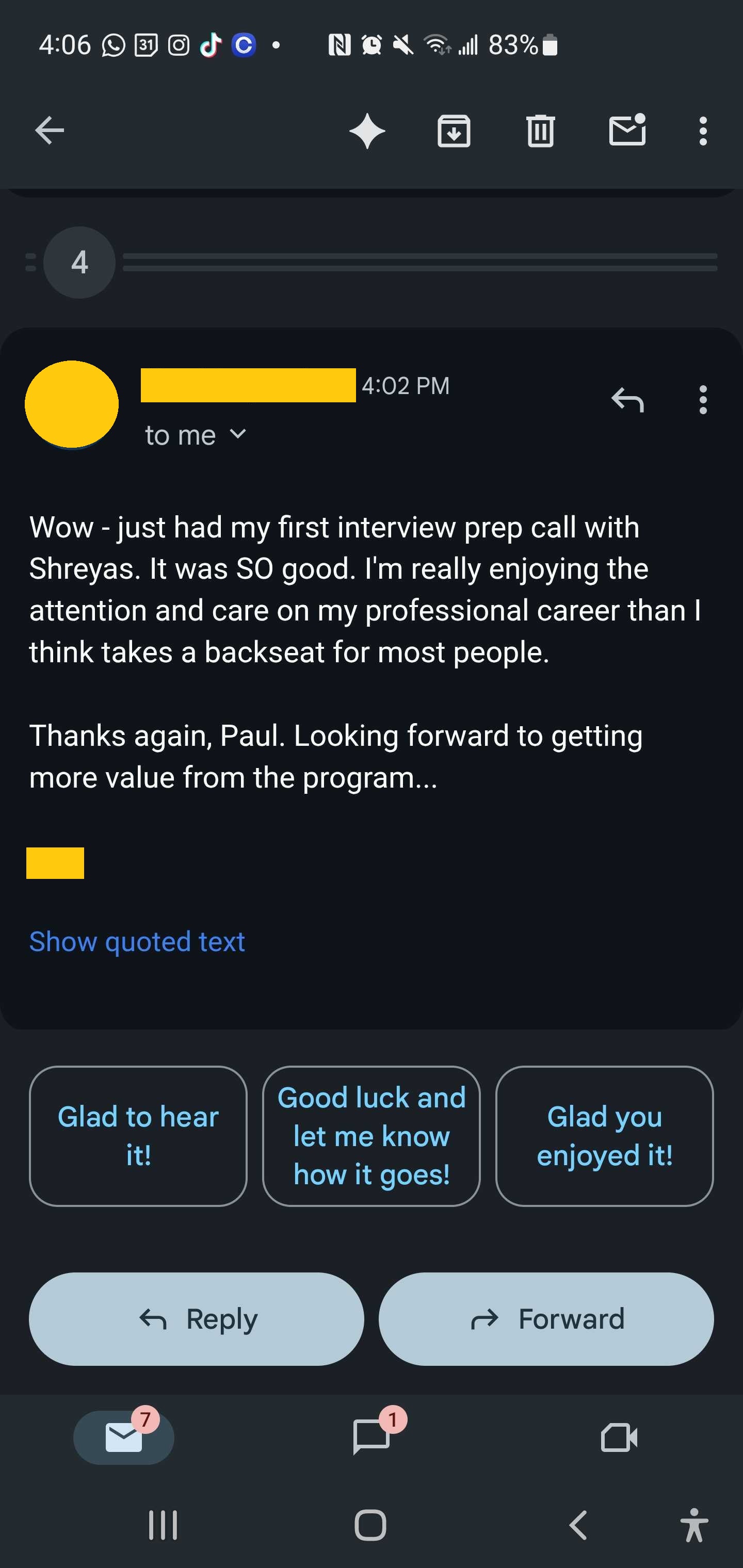The image size is (743, 1568).
Task: Select 'Good luck and let me know' reply
Action: (x=372, y=1136)
